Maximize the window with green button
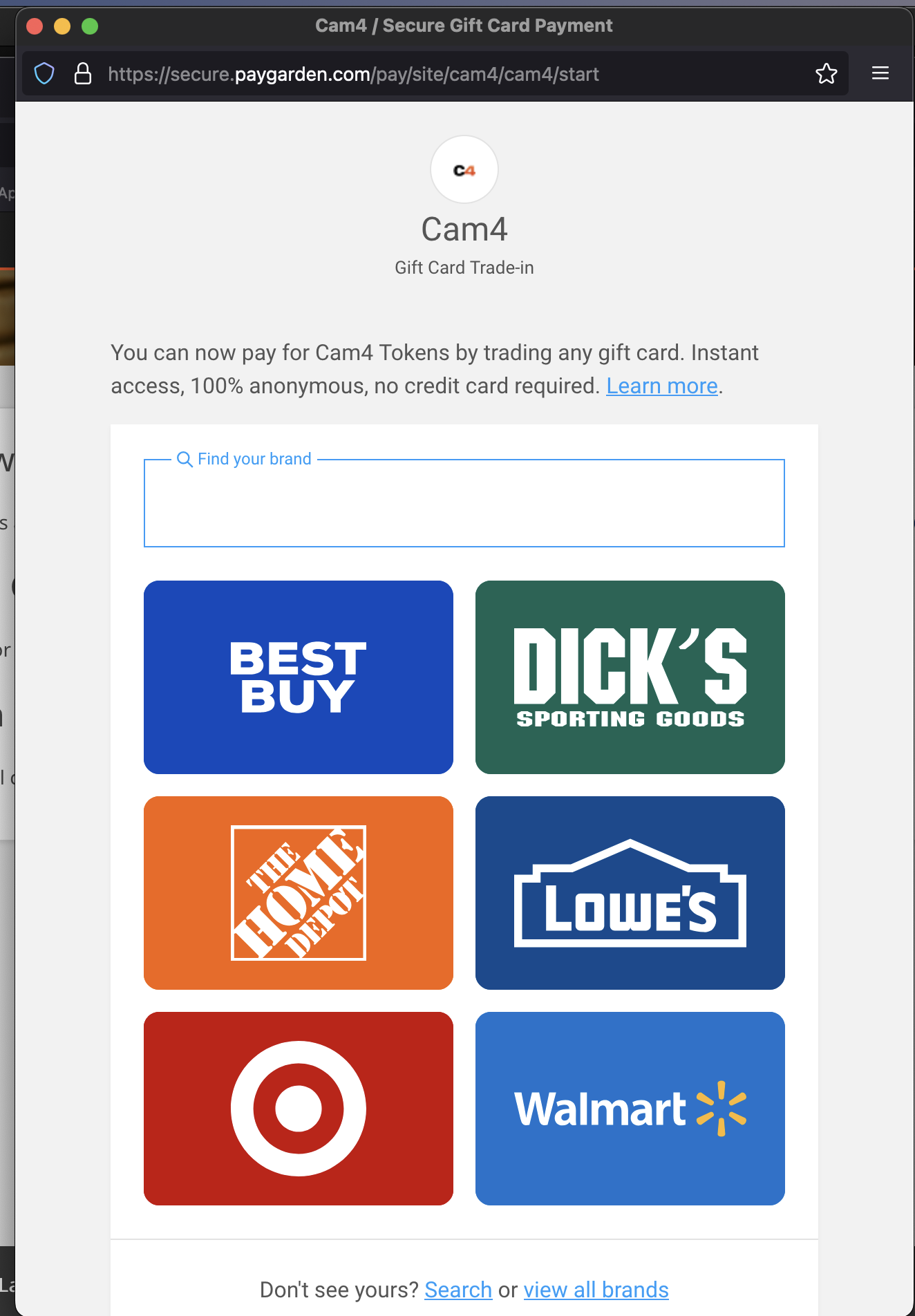 (90, 26)
